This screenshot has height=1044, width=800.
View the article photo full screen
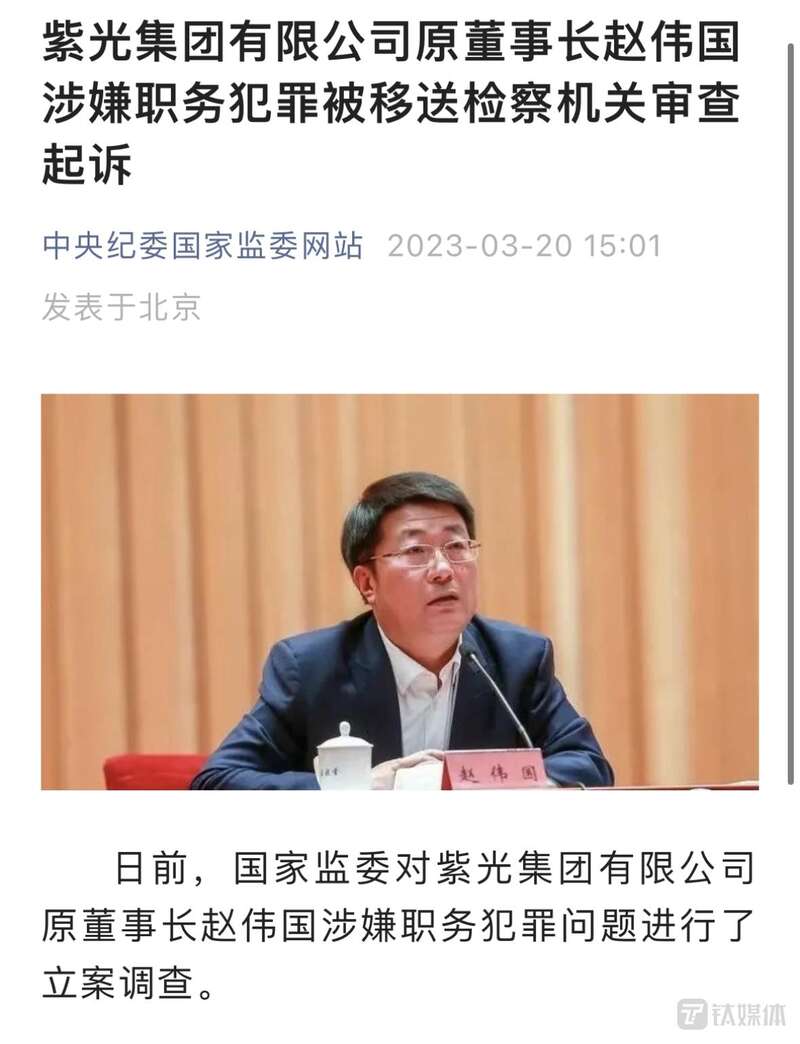coord(399,591)
